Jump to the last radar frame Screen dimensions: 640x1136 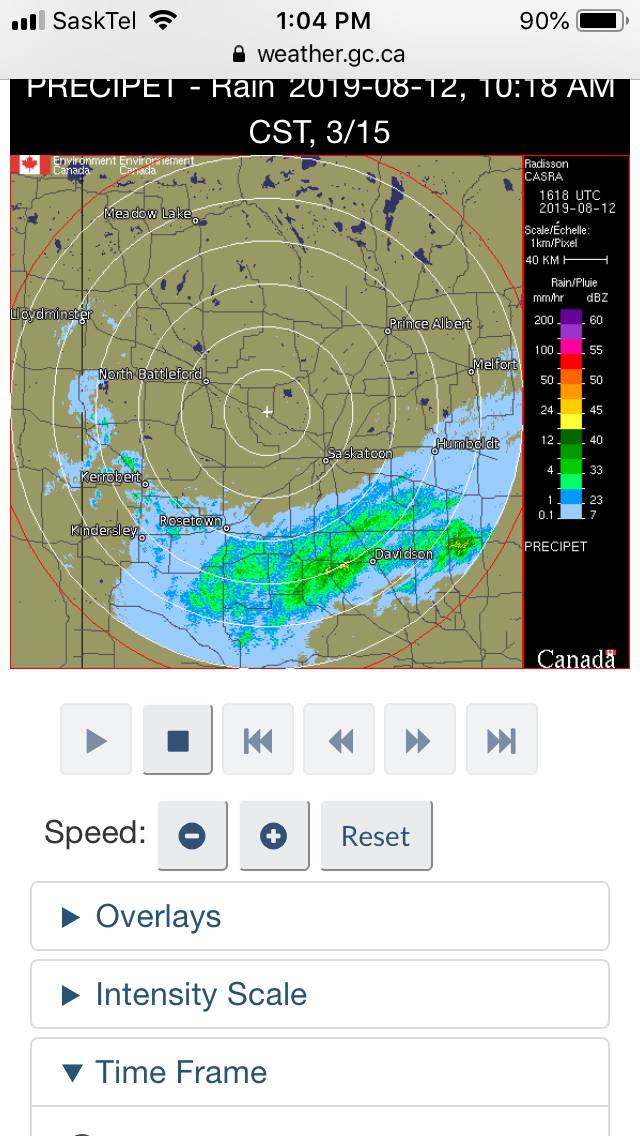(x=502, y=739)
